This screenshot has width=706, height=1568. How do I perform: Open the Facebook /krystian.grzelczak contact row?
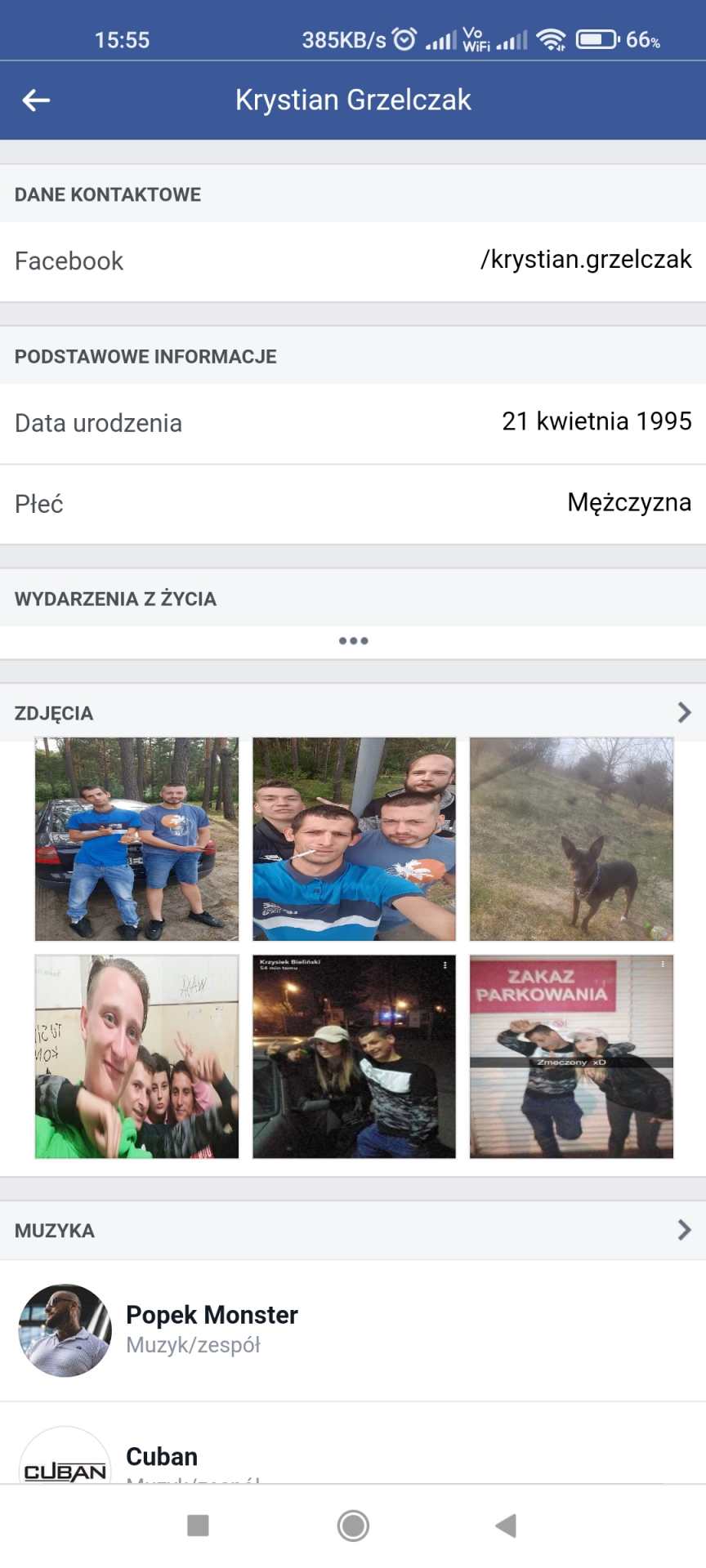[353, 261]
